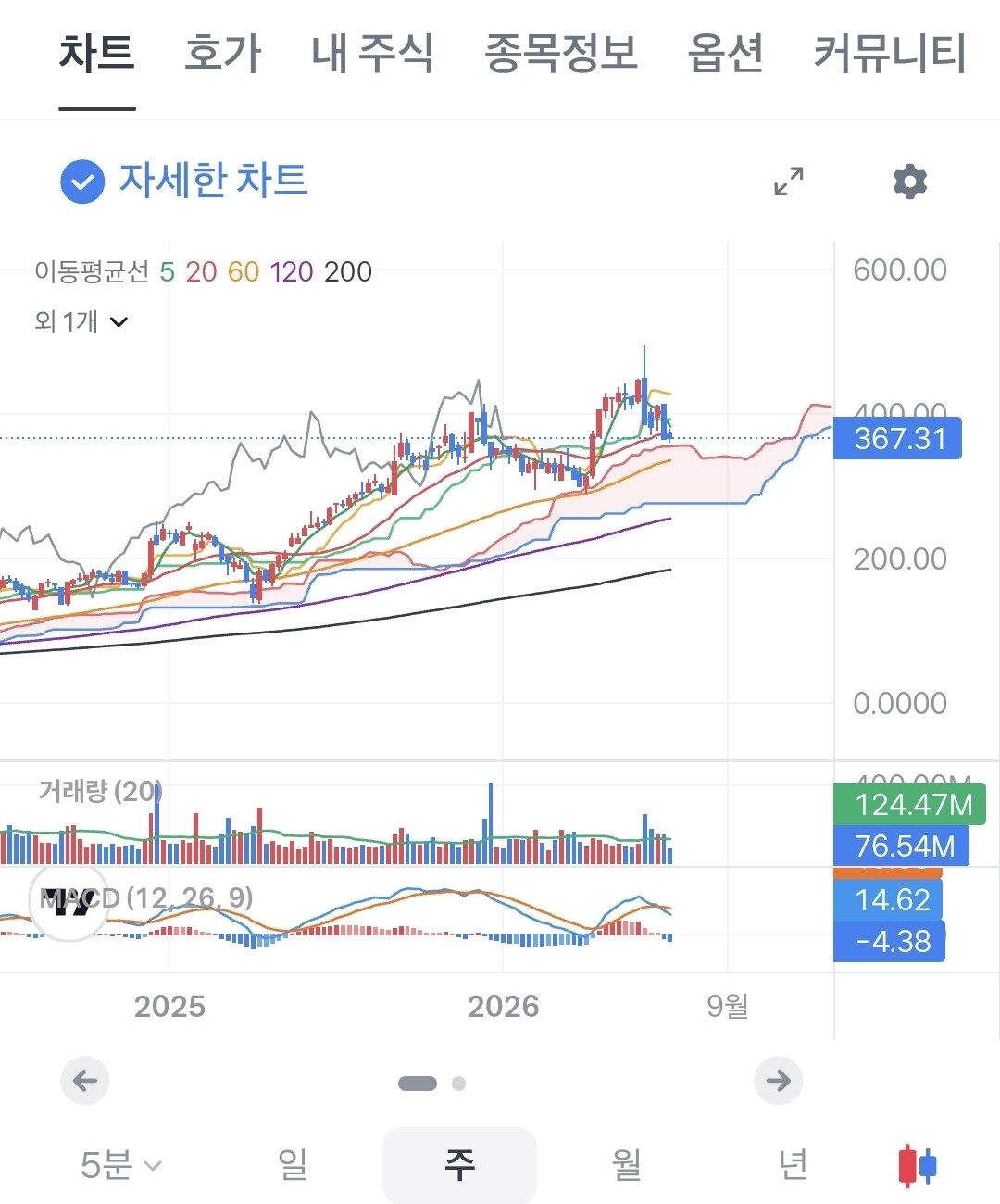Move chart back with left arrow
Screen dimensions: 1000x1204
pos(85,1081)
